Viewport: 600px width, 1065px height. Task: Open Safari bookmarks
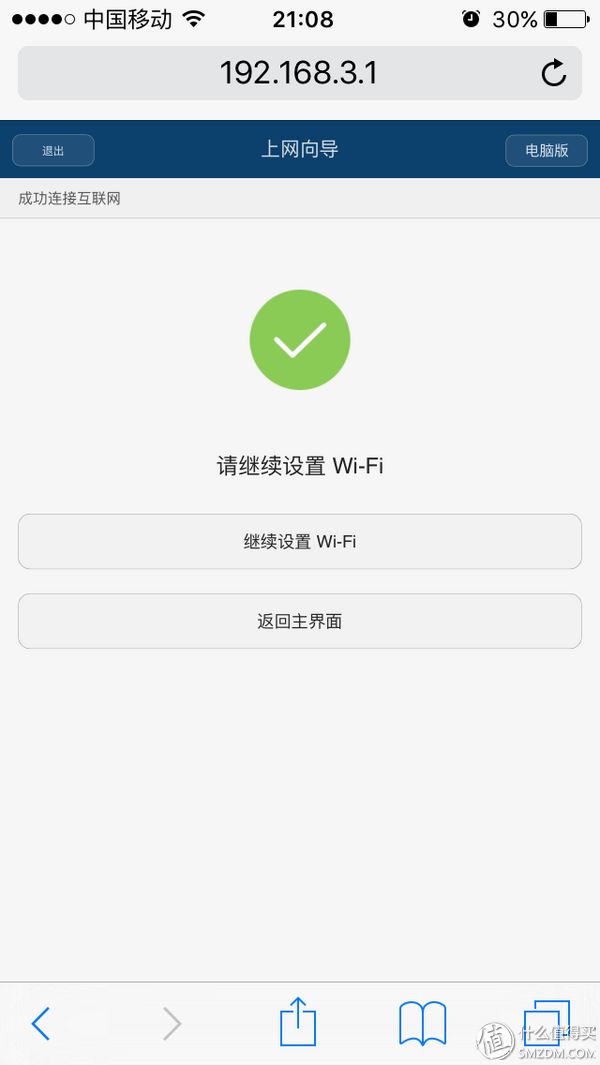[422, 1023]
